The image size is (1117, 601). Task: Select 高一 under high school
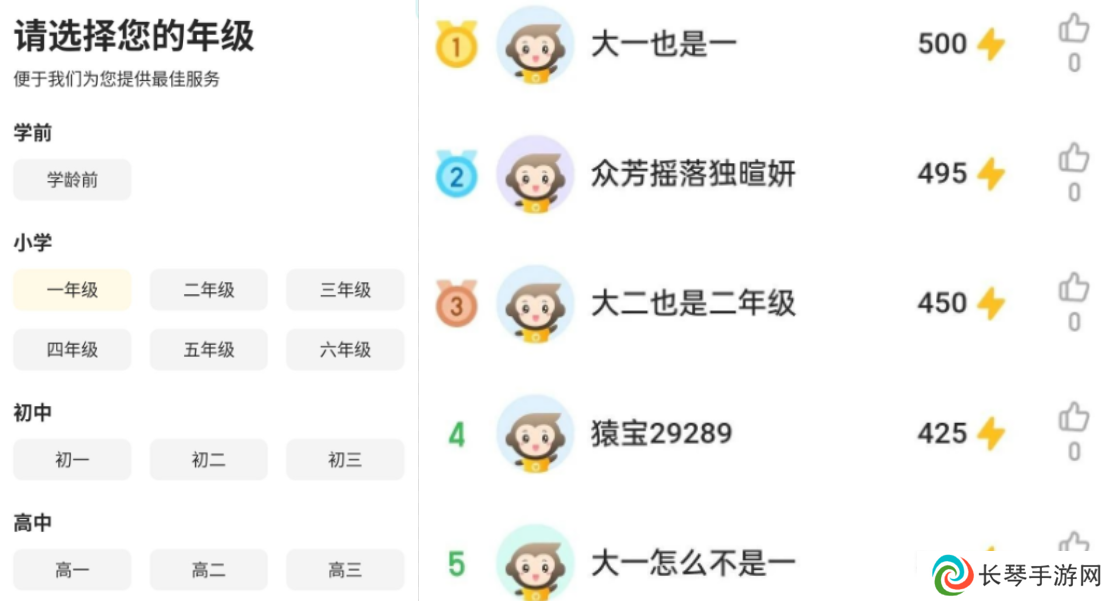(72, 570)
